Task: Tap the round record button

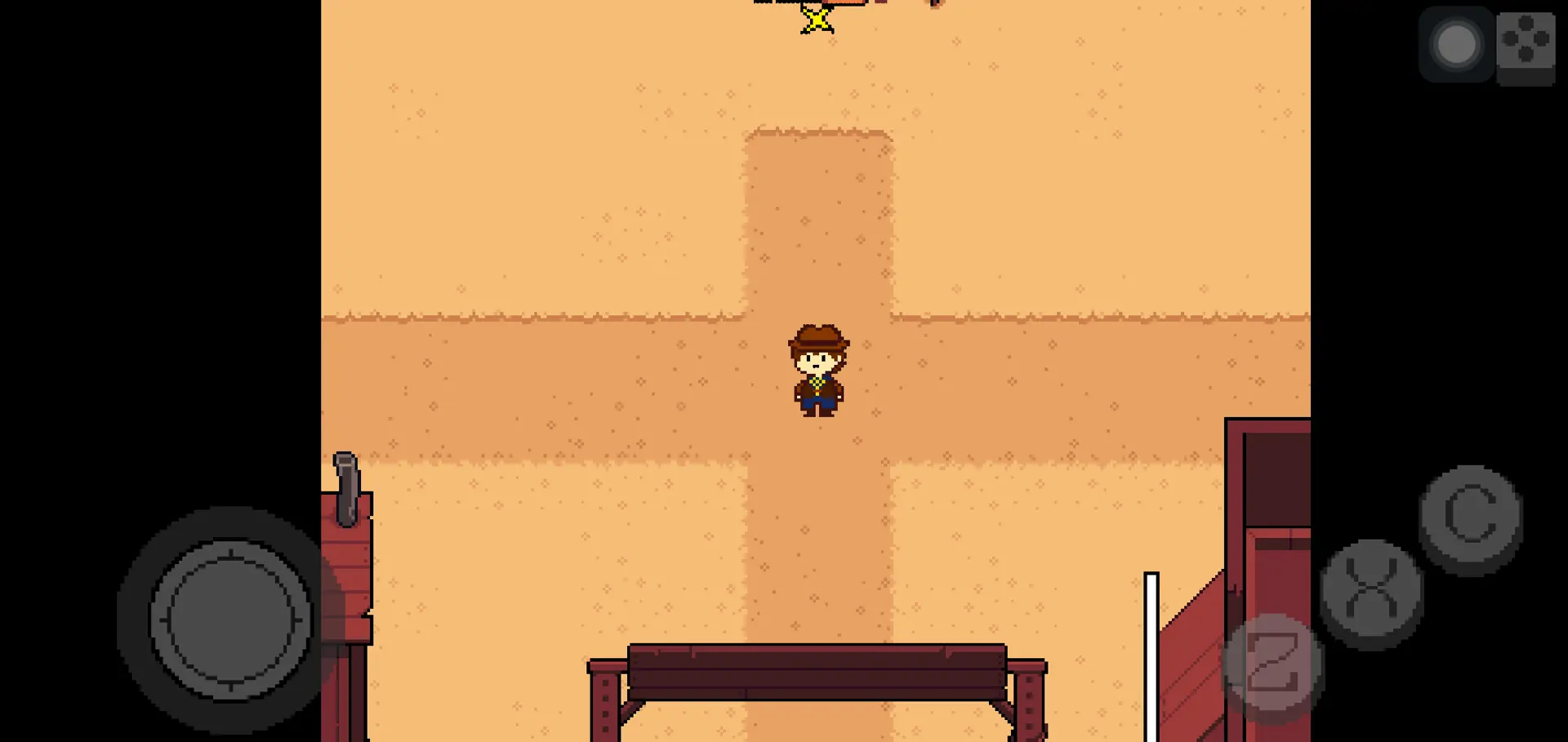Action: click(x=1456, y=44)
